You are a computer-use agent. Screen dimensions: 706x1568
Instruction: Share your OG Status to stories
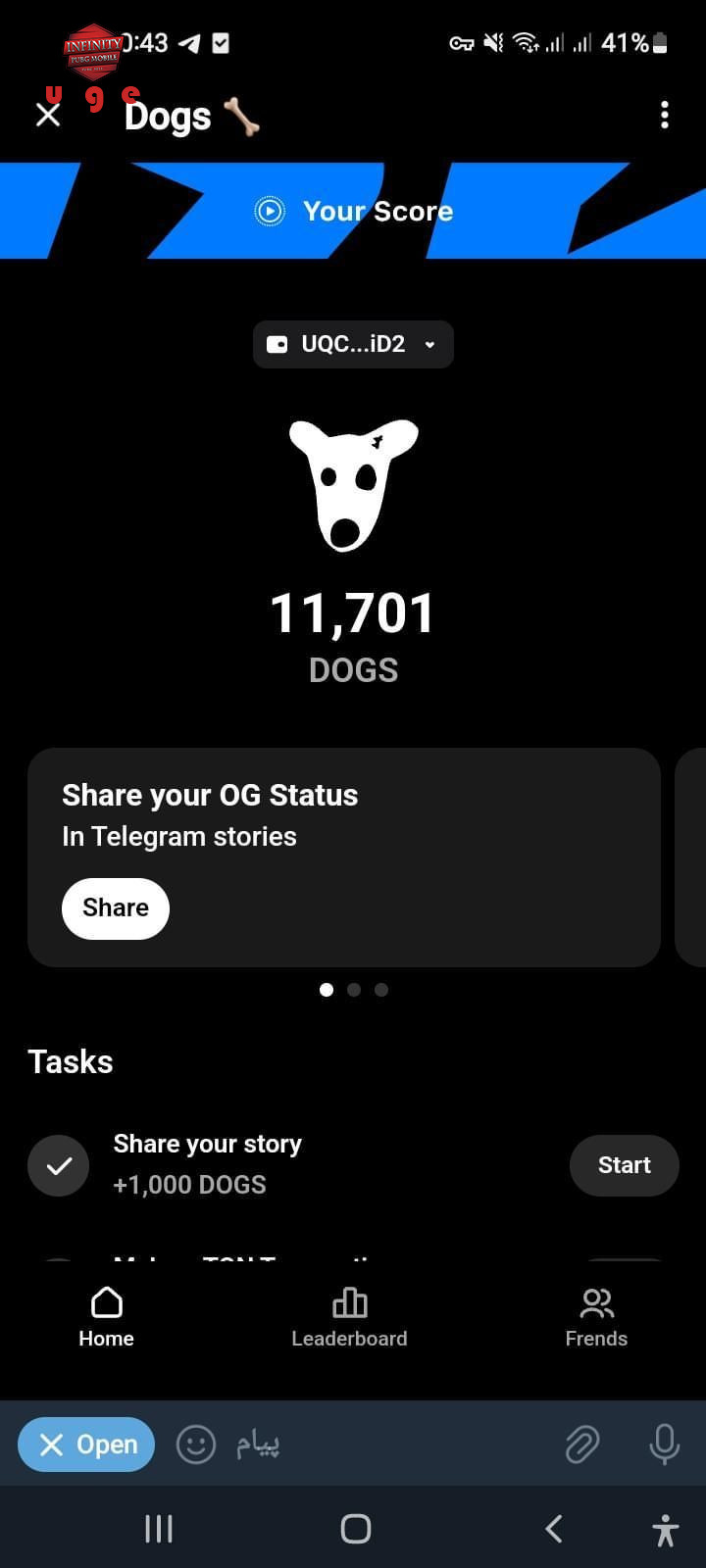116,907
